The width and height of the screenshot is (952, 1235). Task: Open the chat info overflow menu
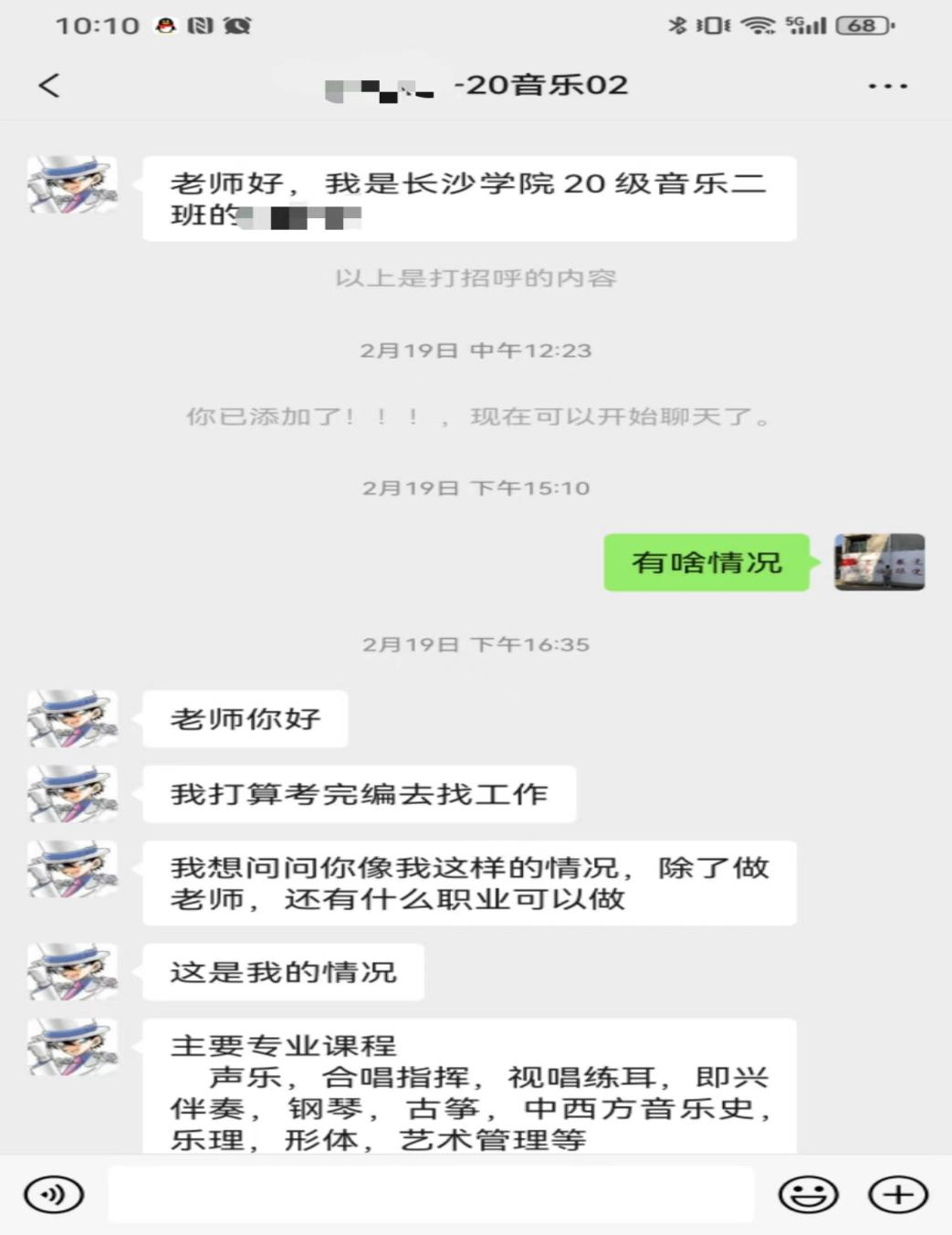tap(886, 87)
